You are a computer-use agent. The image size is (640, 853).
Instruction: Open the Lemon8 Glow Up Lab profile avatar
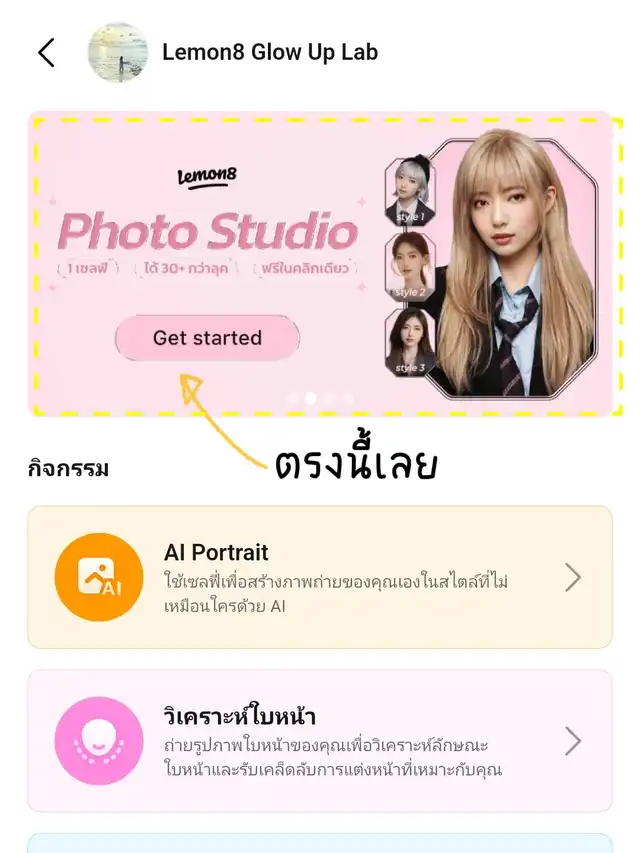tap(118, 52)
